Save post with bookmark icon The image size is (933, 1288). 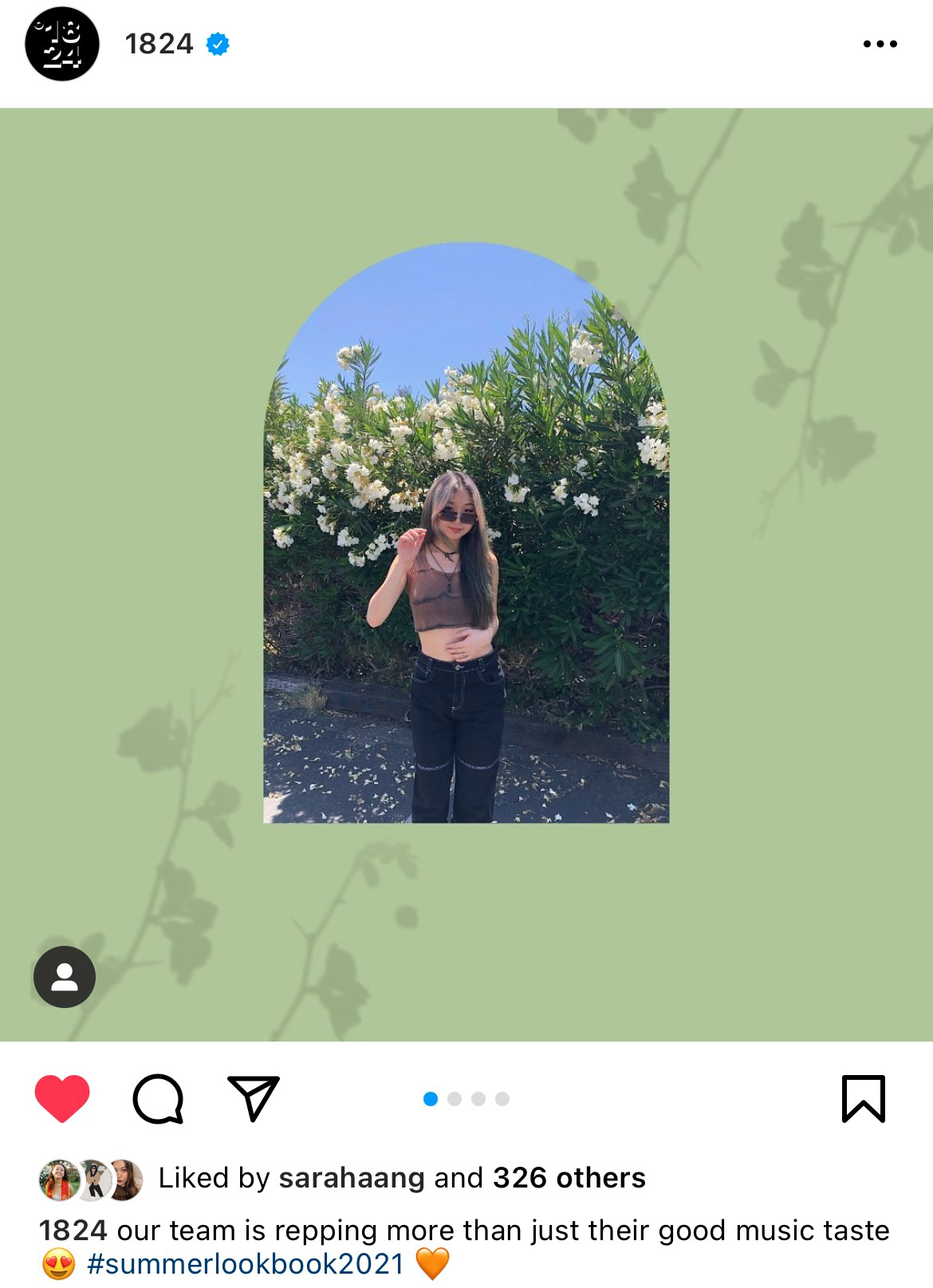[x=864, y=1098]
